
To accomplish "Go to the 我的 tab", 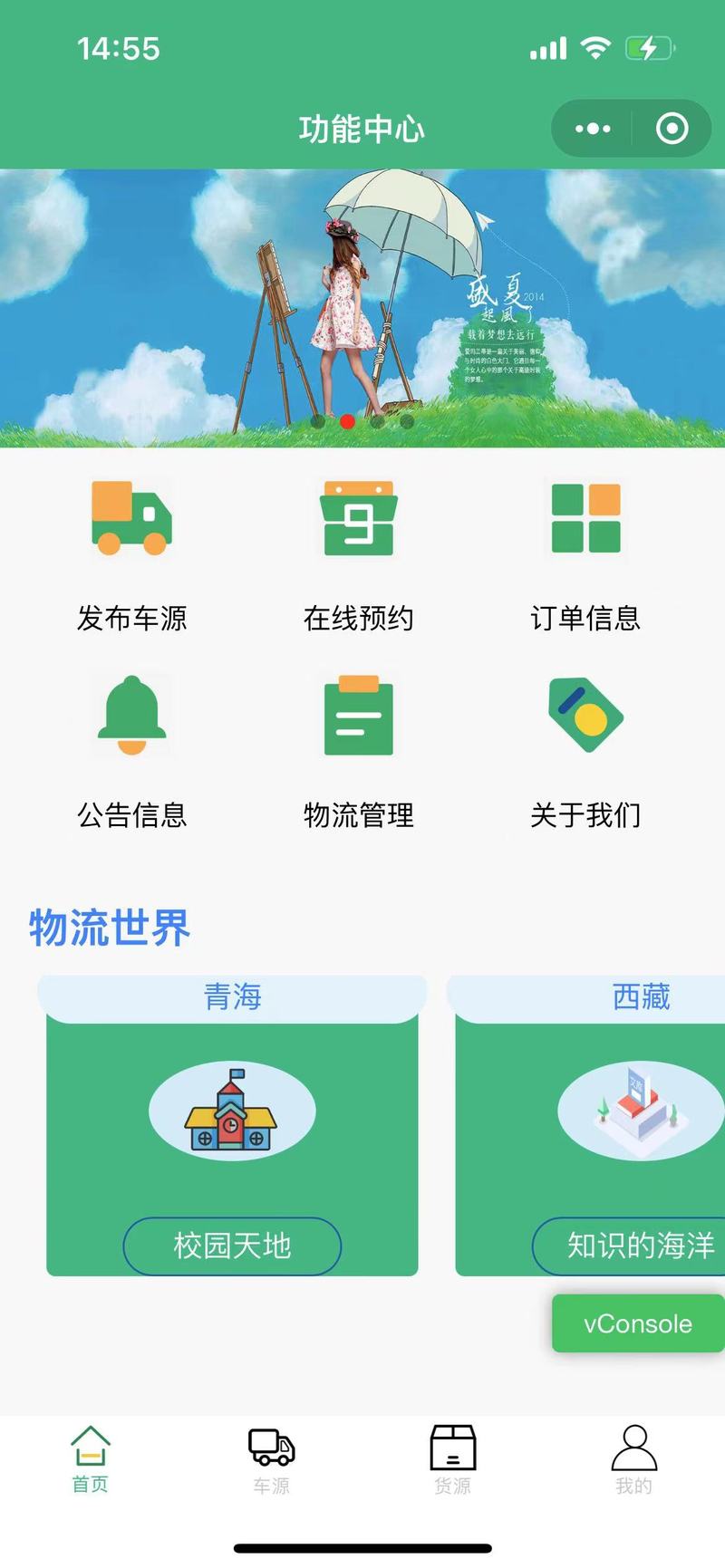I will [x=634, y=1459].
